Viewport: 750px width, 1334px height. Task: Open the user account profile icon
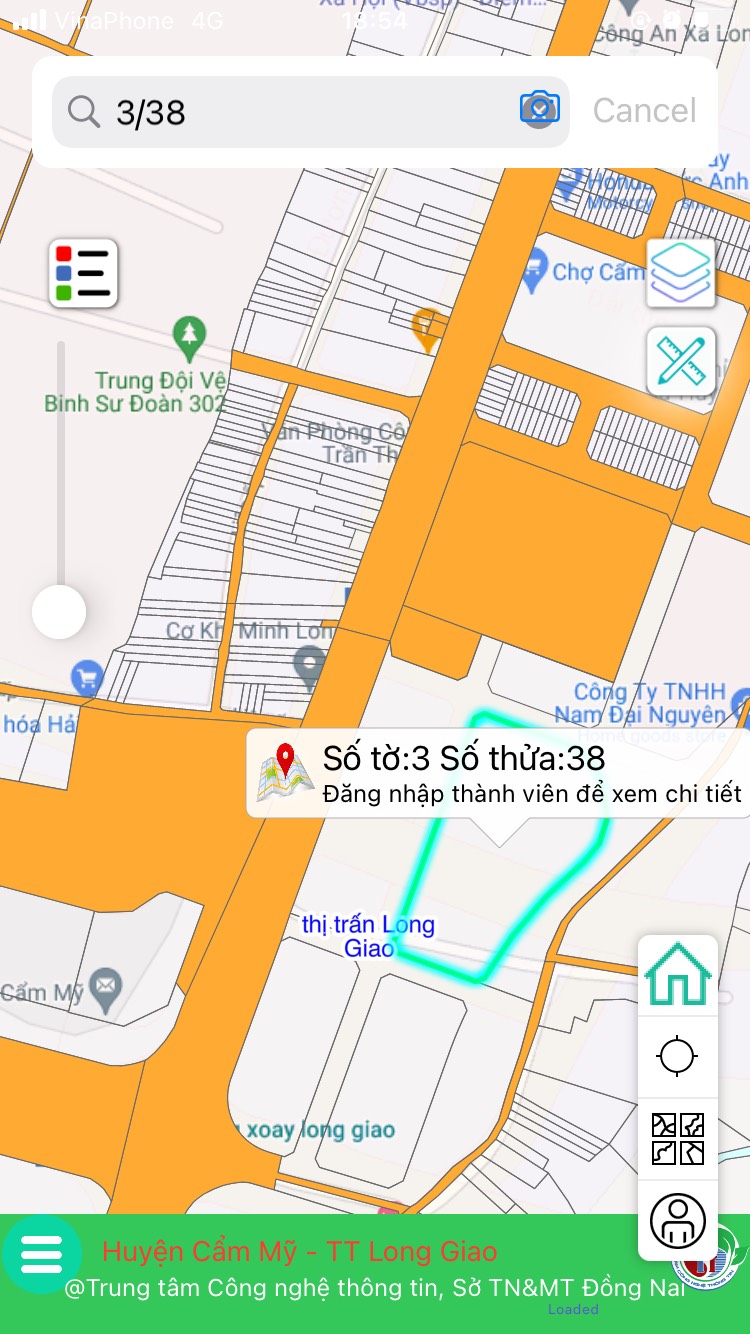[678, 1220]
